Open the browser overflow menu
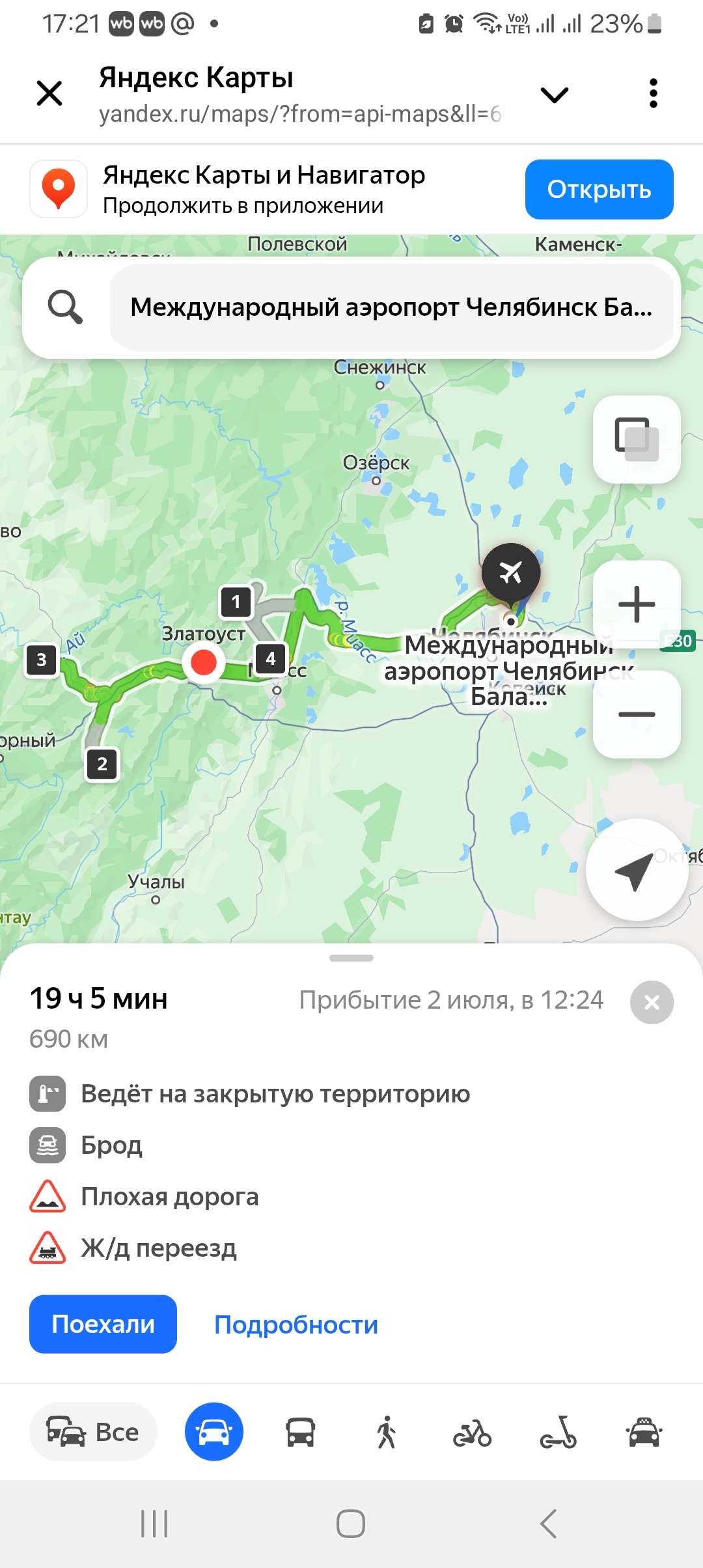Viewport: 703px width, 1568px height. click(653, 93)
